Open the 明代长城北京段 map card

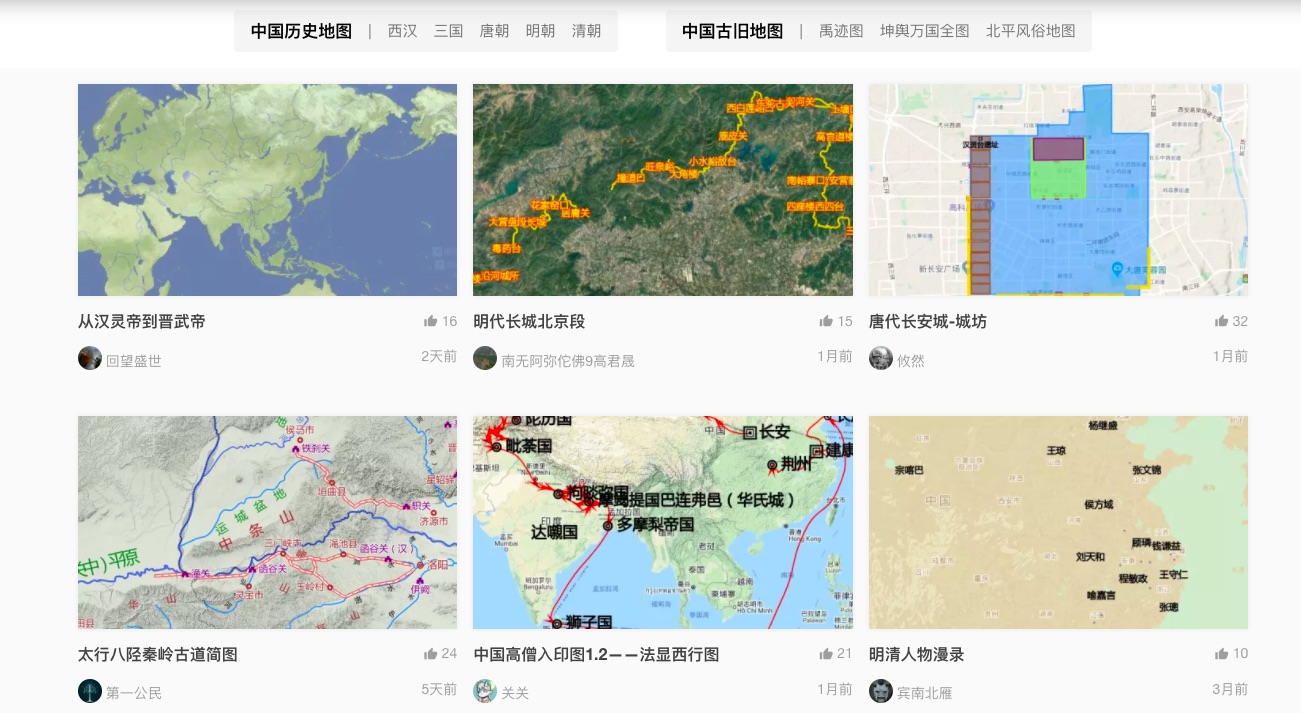(x=662, y=190)
